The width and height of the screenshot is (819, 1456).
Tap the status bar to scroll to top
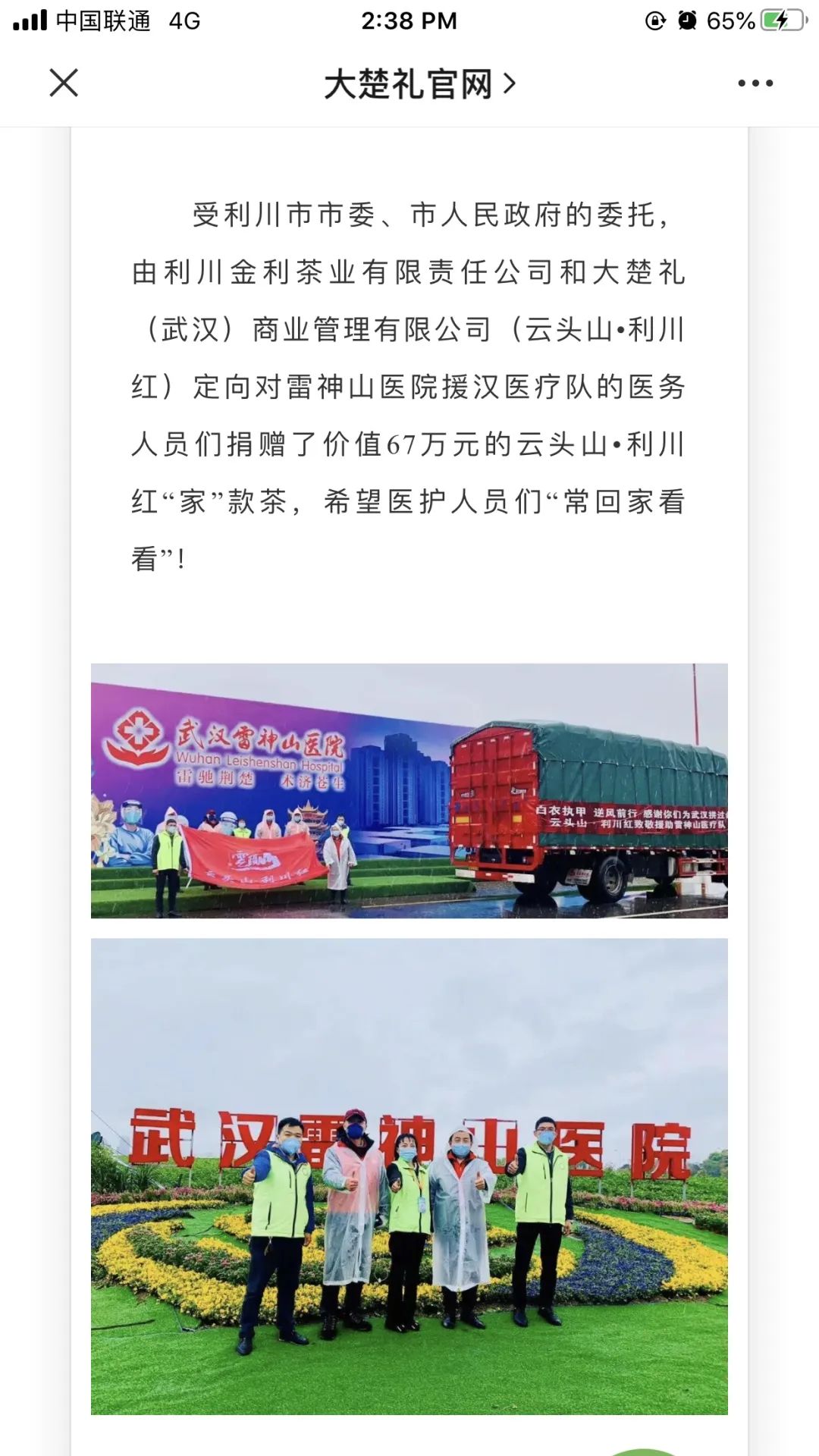(409, 20)
